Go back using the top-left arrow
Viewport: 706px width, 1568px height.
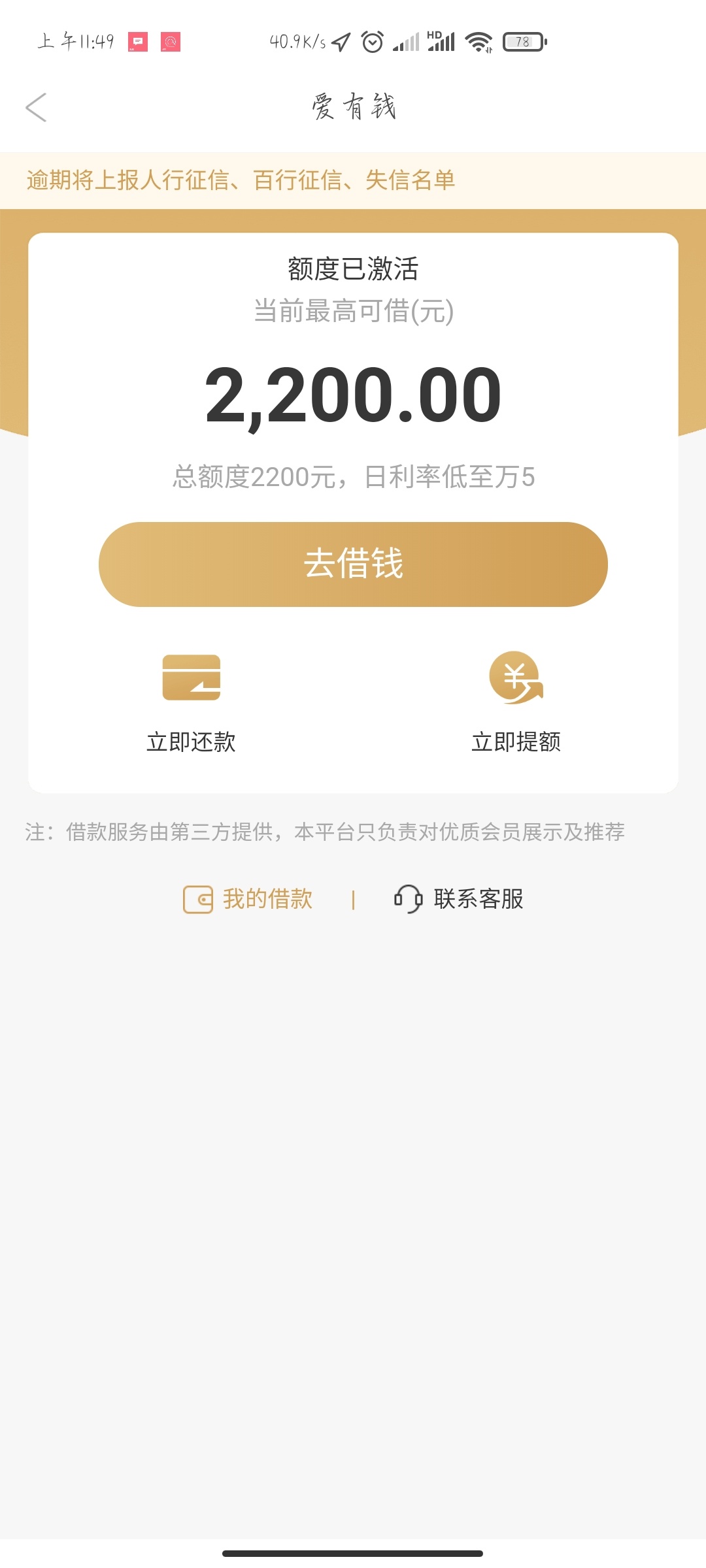(x=36, y=107)
